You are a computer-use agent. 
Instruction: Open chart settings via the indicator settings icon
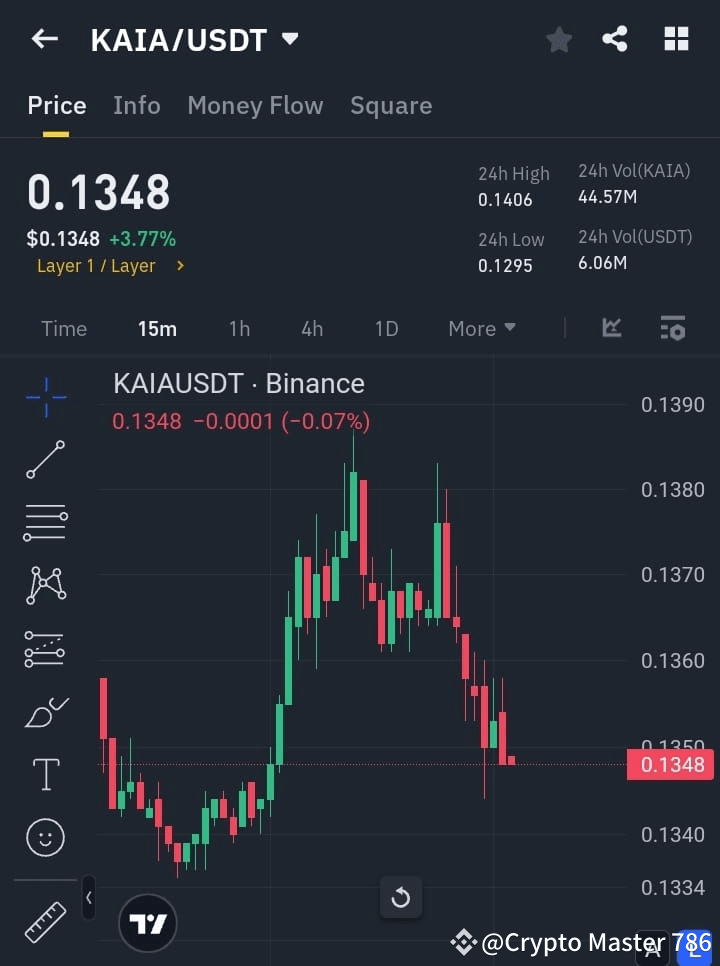point(672,328)
